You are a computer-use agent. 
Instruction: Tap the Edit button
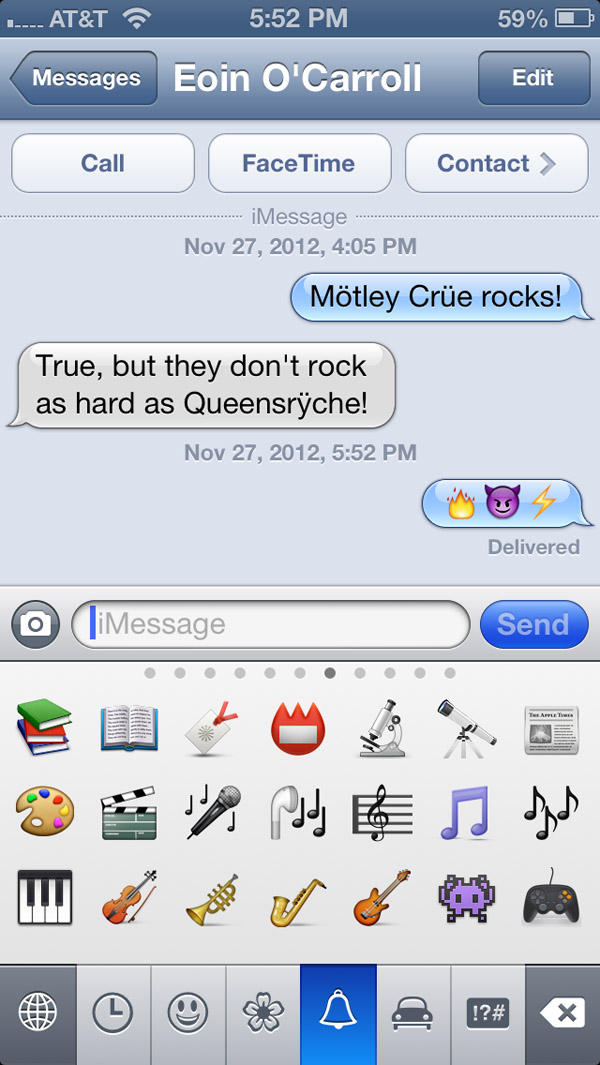coord(533,78)
